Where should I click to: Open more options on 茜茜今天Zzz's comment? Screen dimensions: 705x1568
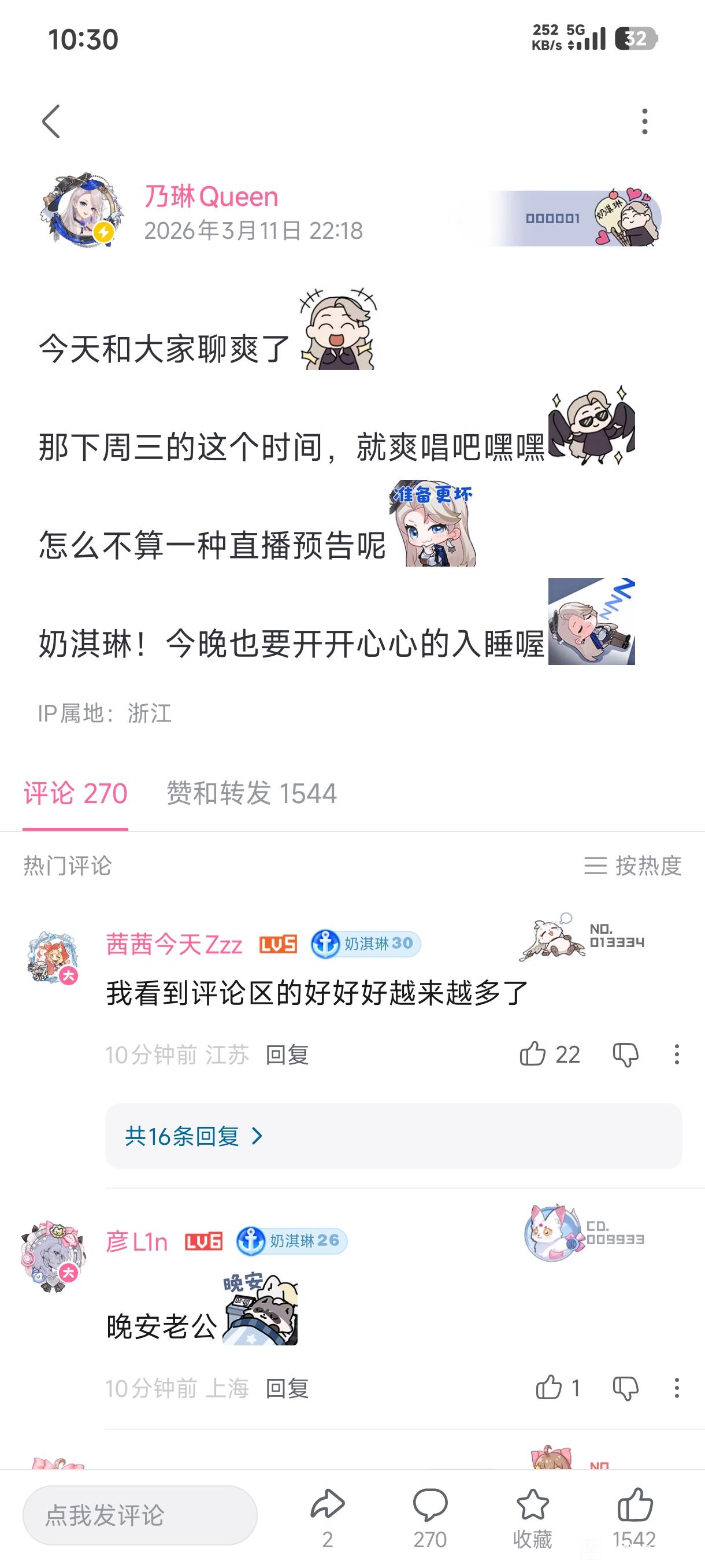(677, 1054)
